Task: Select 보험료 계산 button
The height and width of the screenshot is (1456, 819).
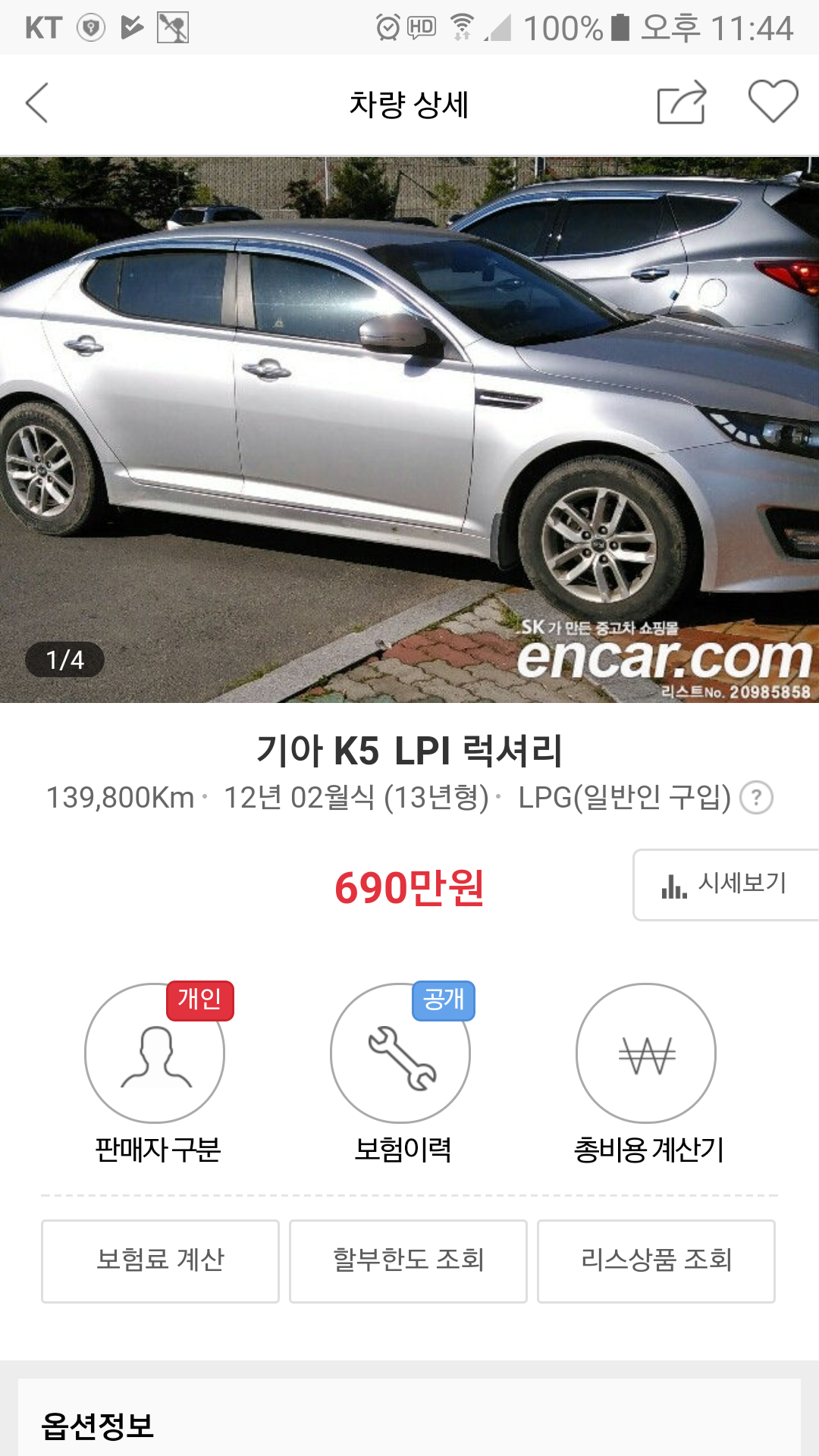Action: pyautogui.click(x=160, y=1261)
